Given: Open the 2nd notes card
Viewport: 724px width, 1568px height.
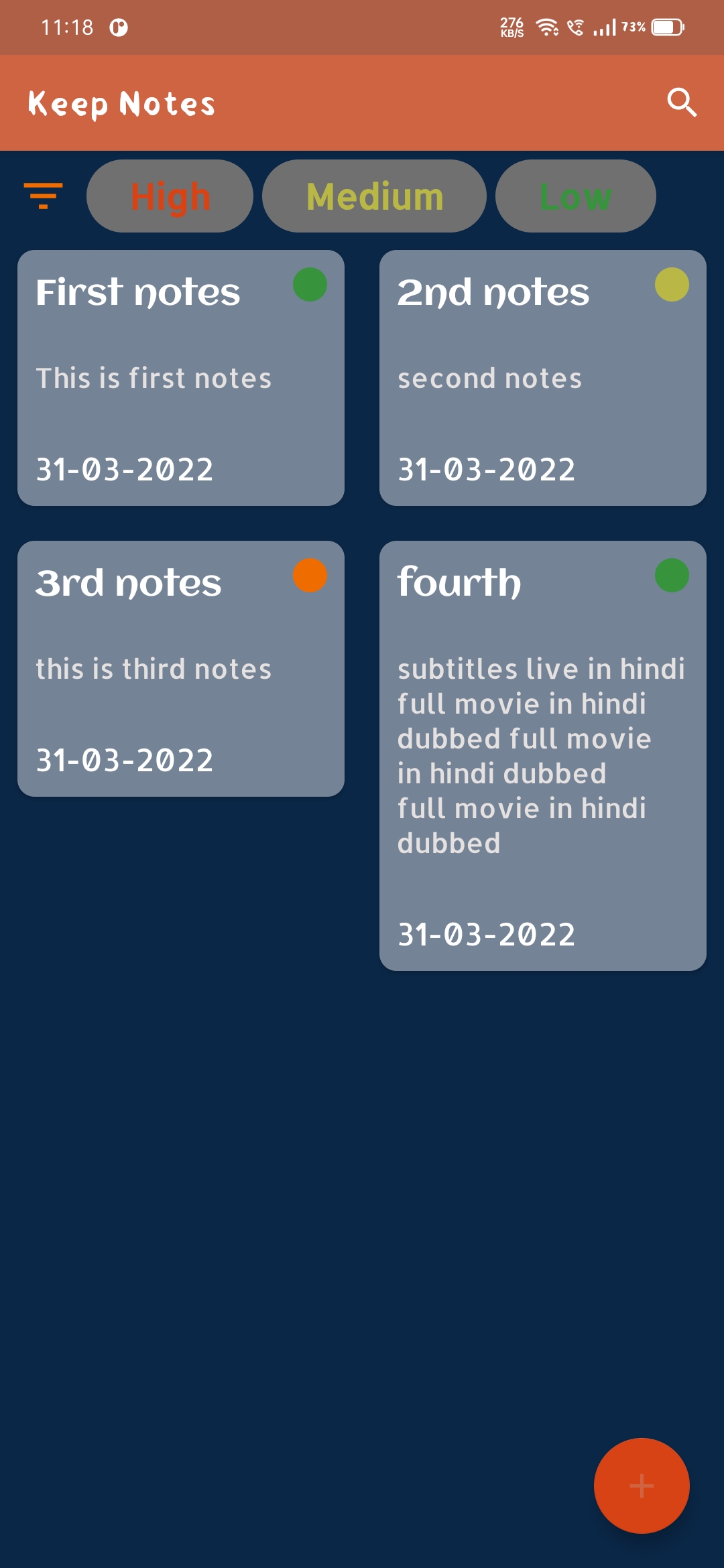Looking at the screenshot, I should (x=543, y=378).
